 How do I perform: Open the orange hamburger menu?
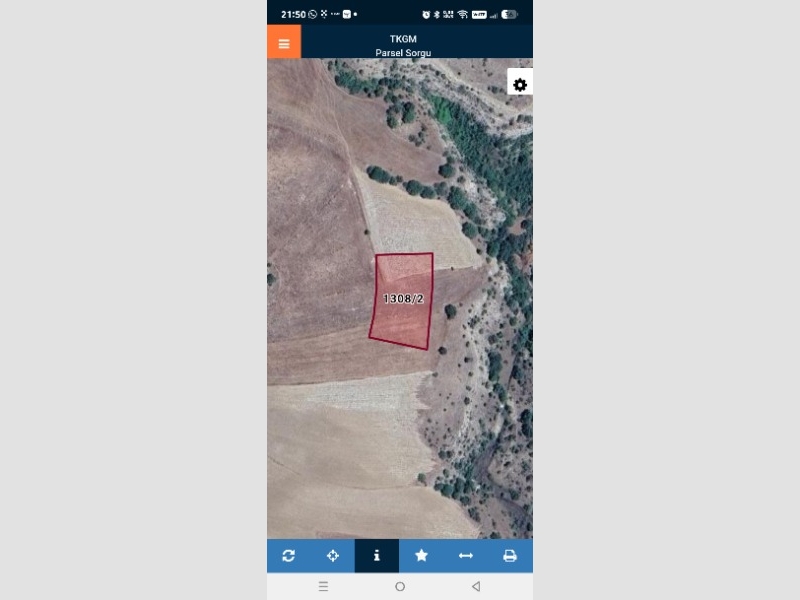tap(284, 43)
